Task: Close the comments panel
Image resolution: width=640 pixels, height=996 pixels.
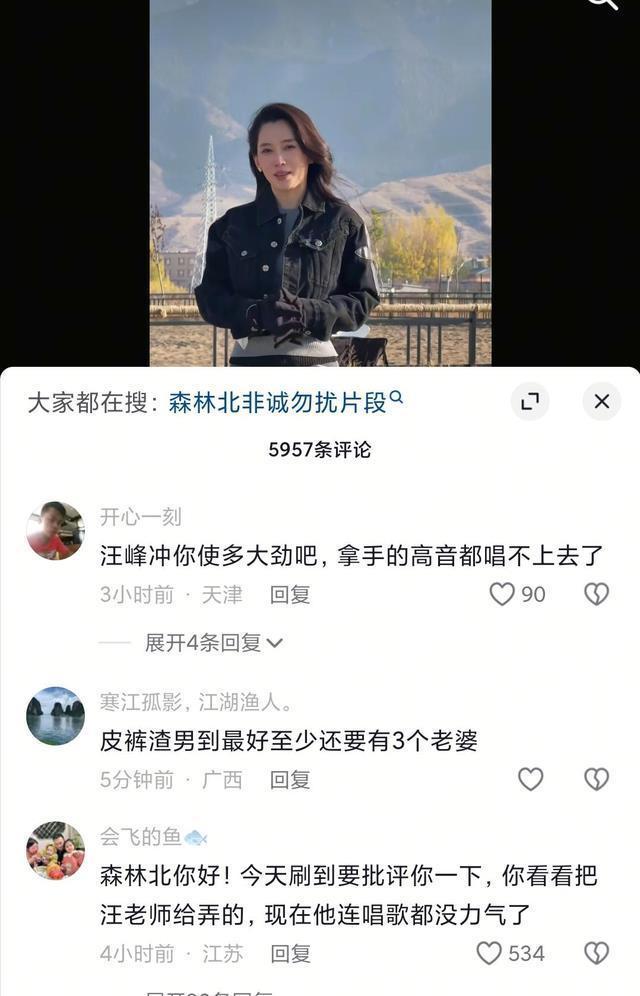Action: tap(601, 402)
